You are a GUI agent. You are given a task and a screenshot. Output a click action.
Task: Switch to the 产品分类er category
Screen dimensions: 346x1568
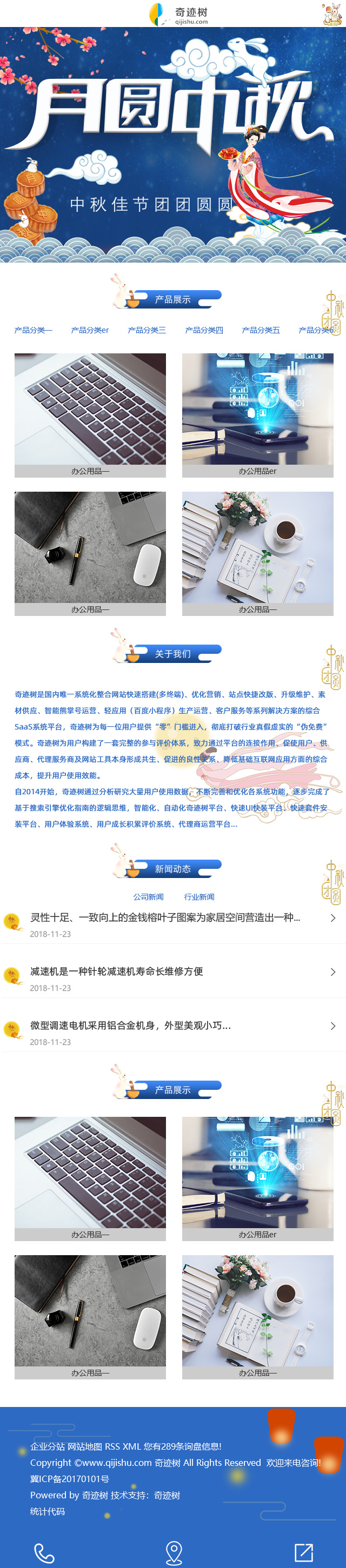point(90,330)
